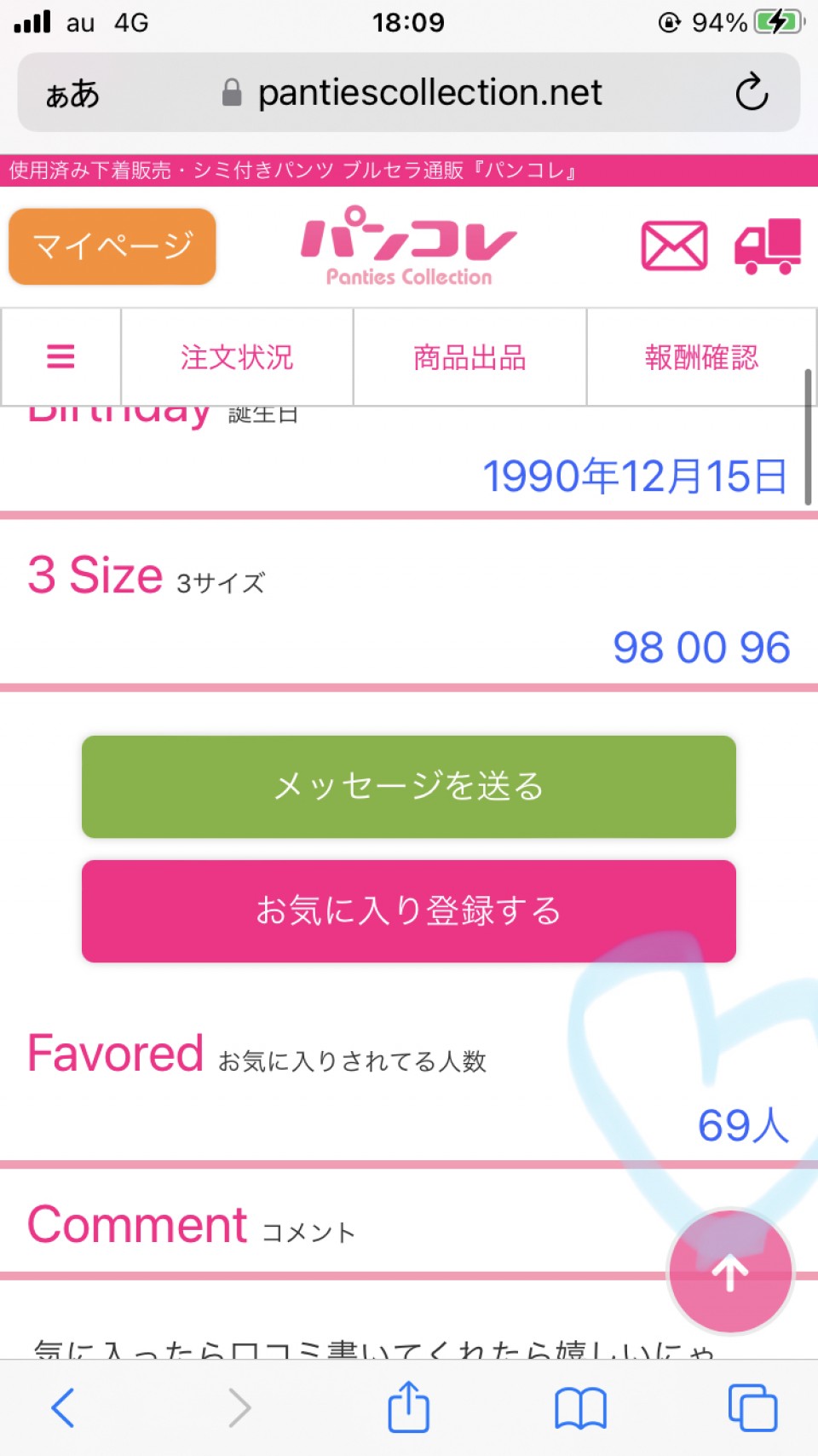Jump to top with the arrow button

pyautogui.click(x=730, y=1272)
